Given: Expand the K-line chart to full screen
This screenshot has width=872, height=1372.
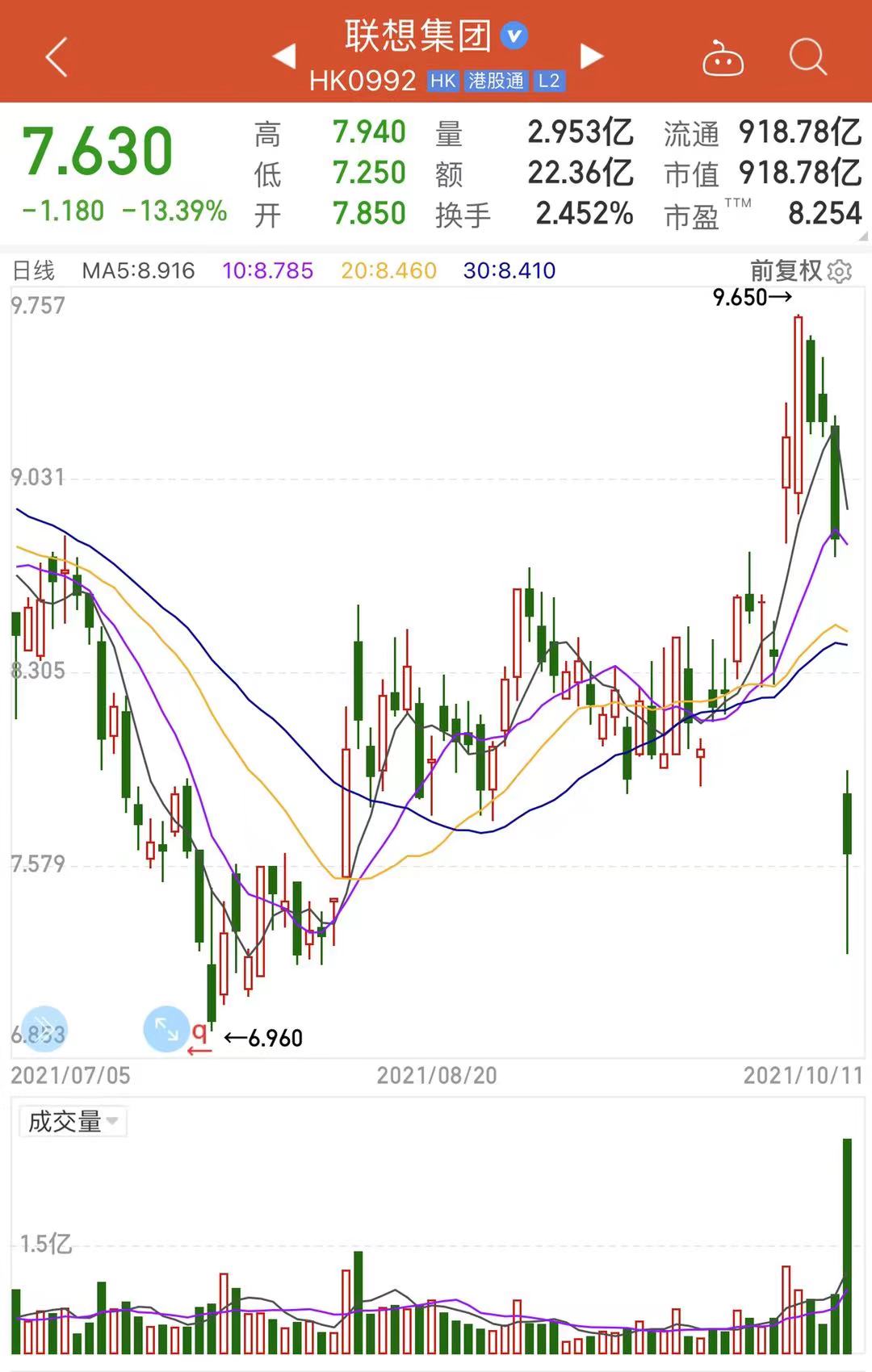Looking at the screenshot, I should point(166,1028).
